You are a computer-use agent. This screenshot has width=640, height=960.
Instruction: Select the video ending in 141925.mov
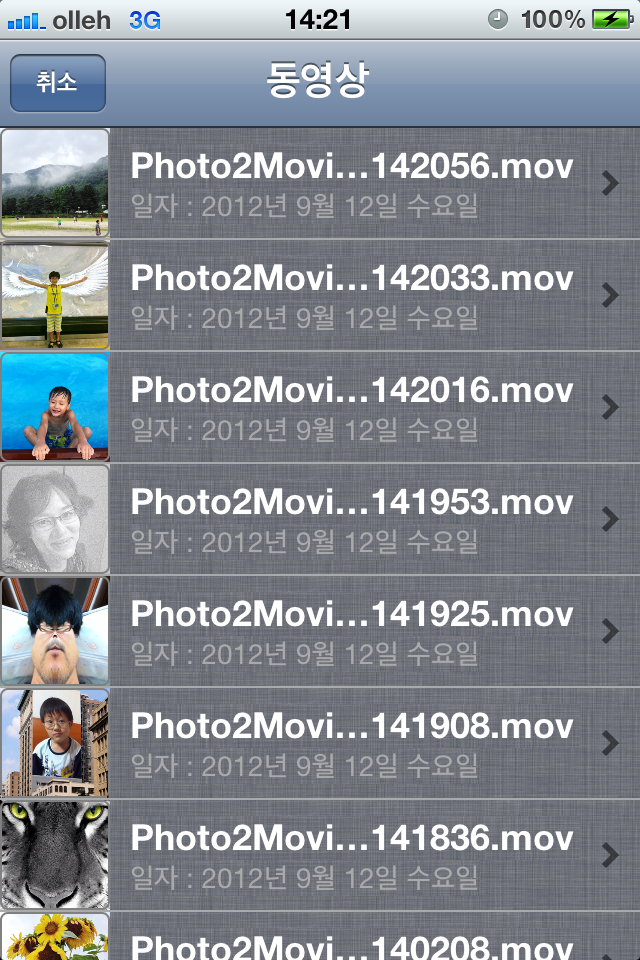352,631
